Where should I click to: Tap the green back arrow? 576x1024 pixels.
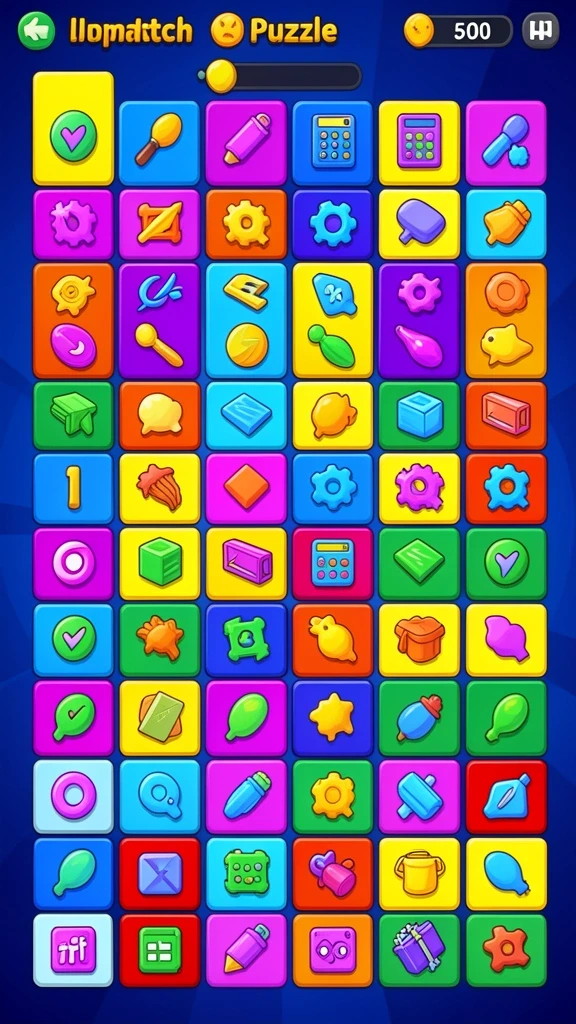37,31
